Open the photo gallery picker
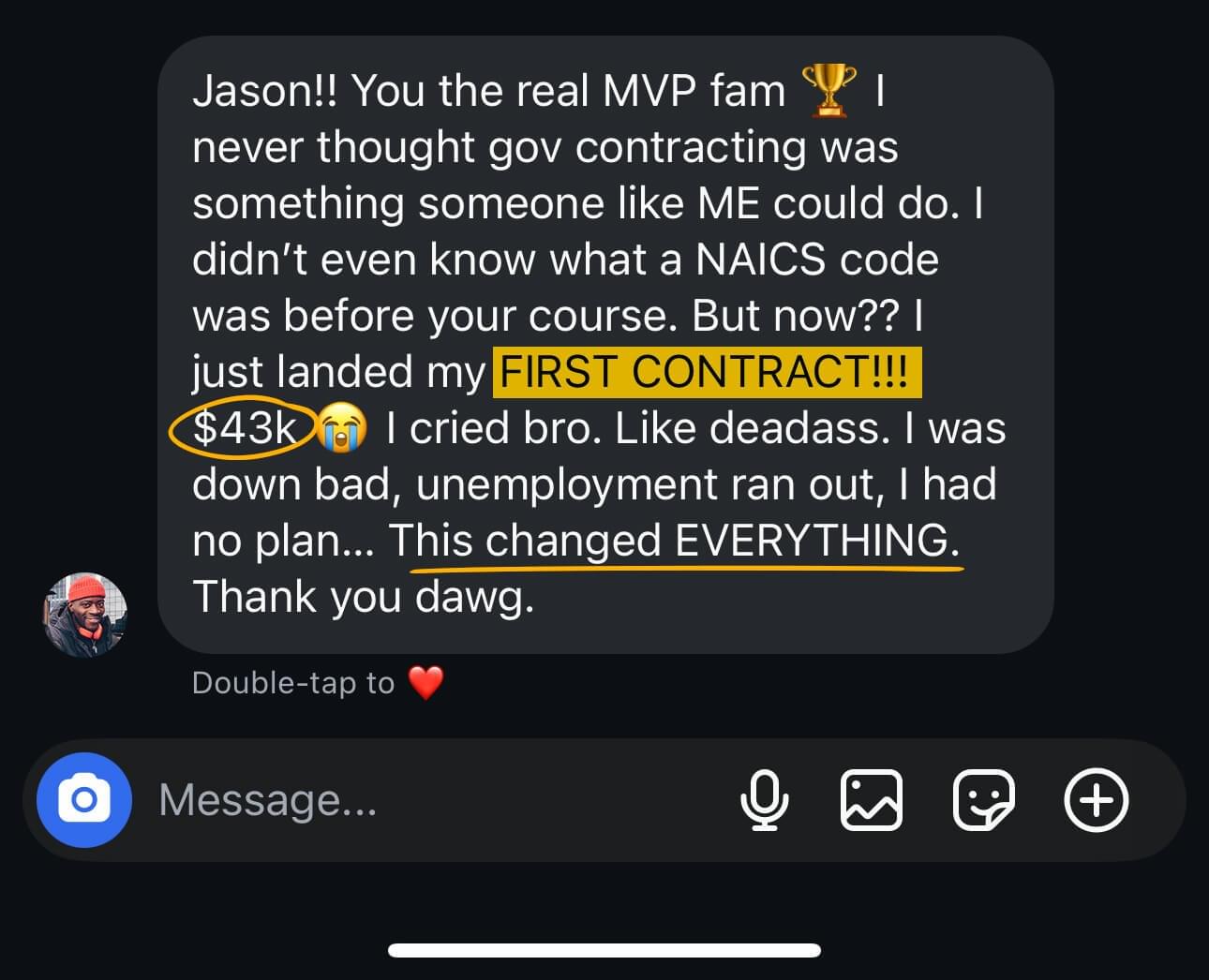Image resolution: width=1209 pixels, height=980 pixels. (872, 800)
